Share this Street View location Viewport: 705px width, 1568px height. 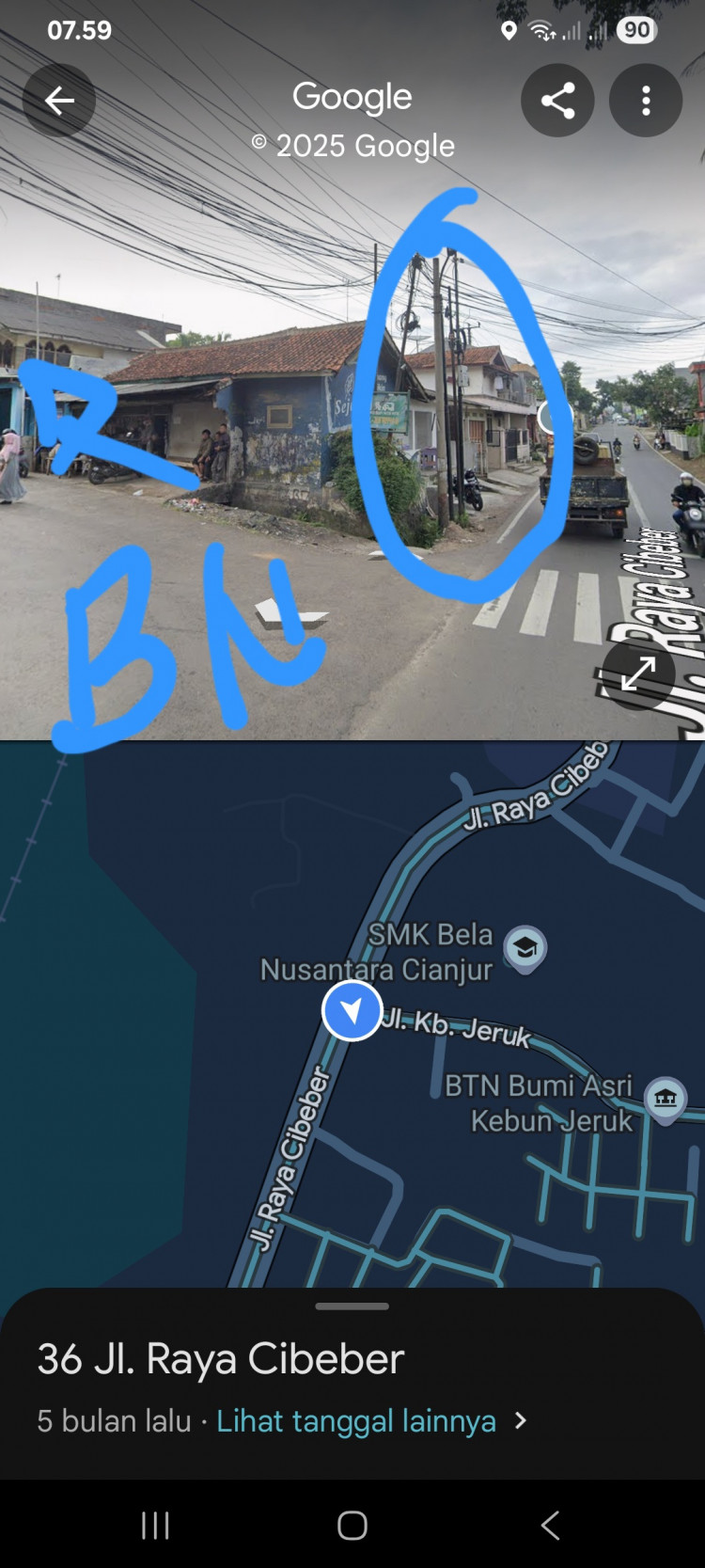(557, 101)
